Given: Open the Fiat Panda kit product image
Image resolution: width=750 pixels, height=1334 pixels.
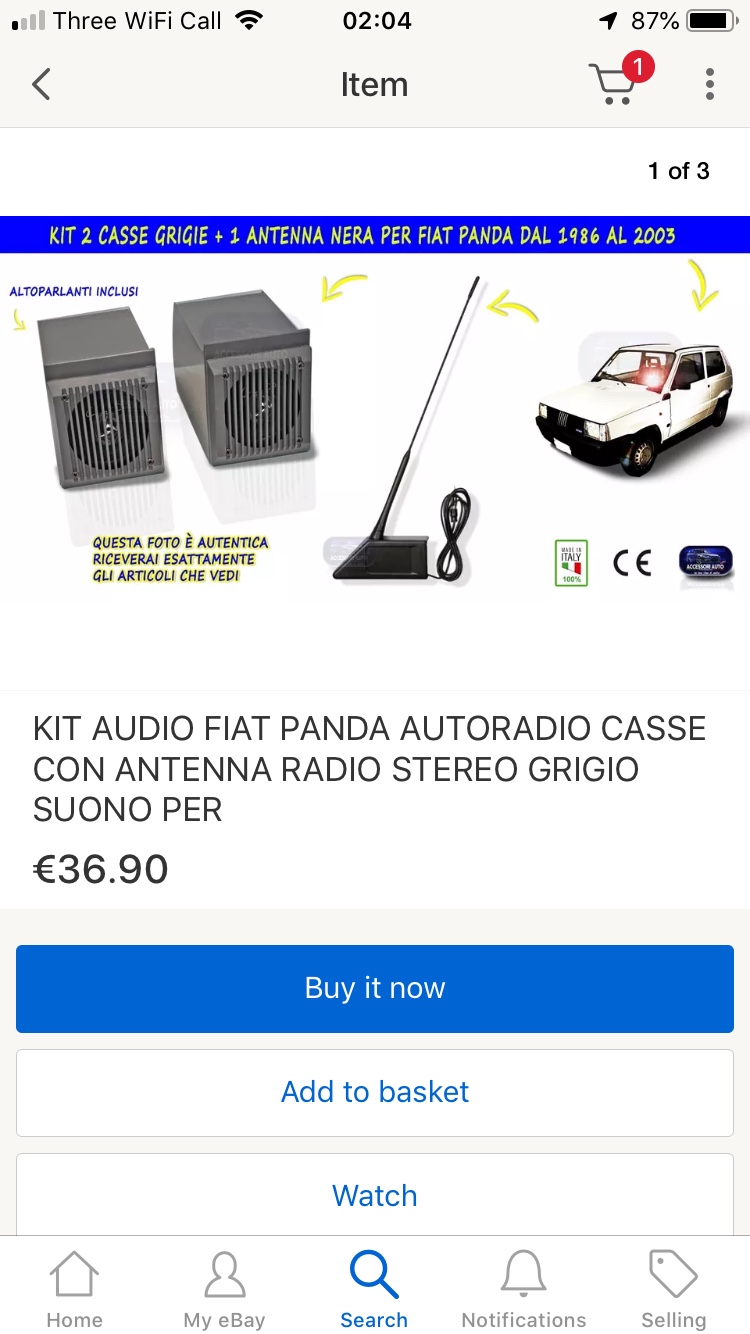Looking at the screenshot, I should click(x=375, y=409).
